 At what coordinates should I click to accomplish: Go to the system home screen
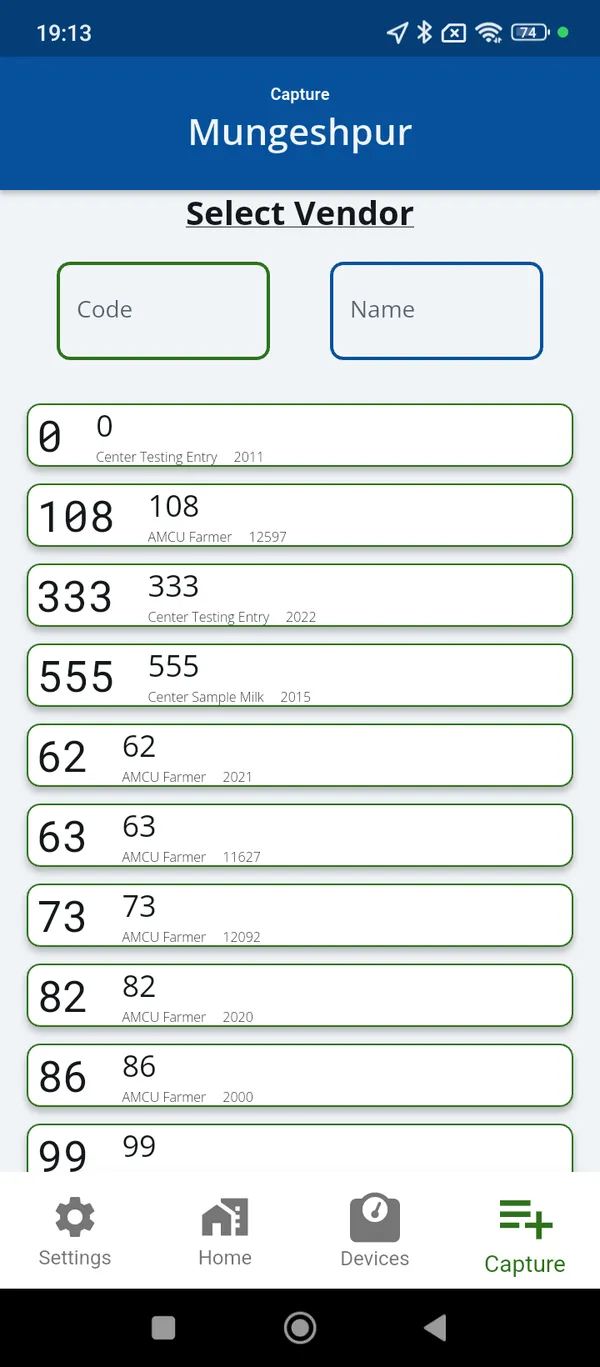point(300,1327)
